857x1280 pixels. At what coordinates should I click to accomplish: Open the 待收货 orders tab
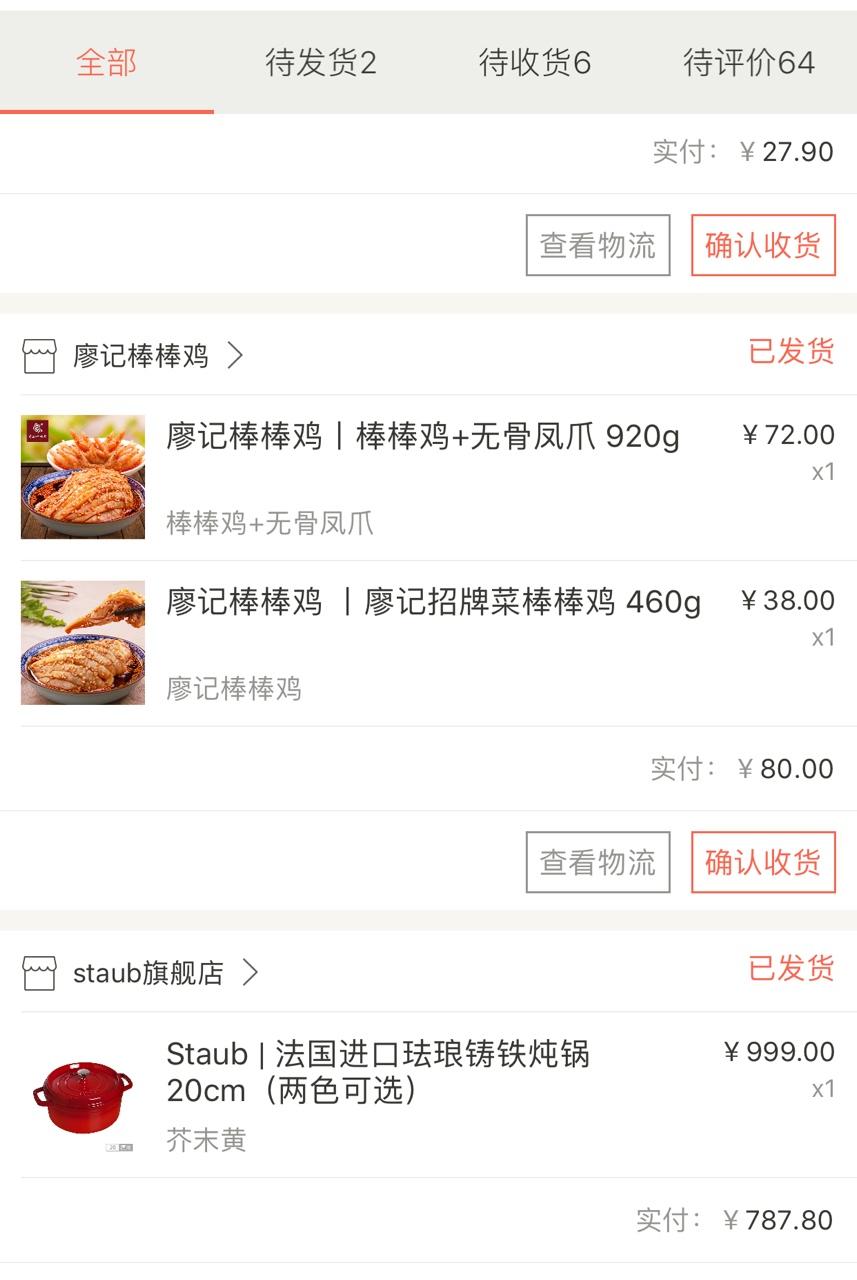pyautogui.click(x=535, y=63)
